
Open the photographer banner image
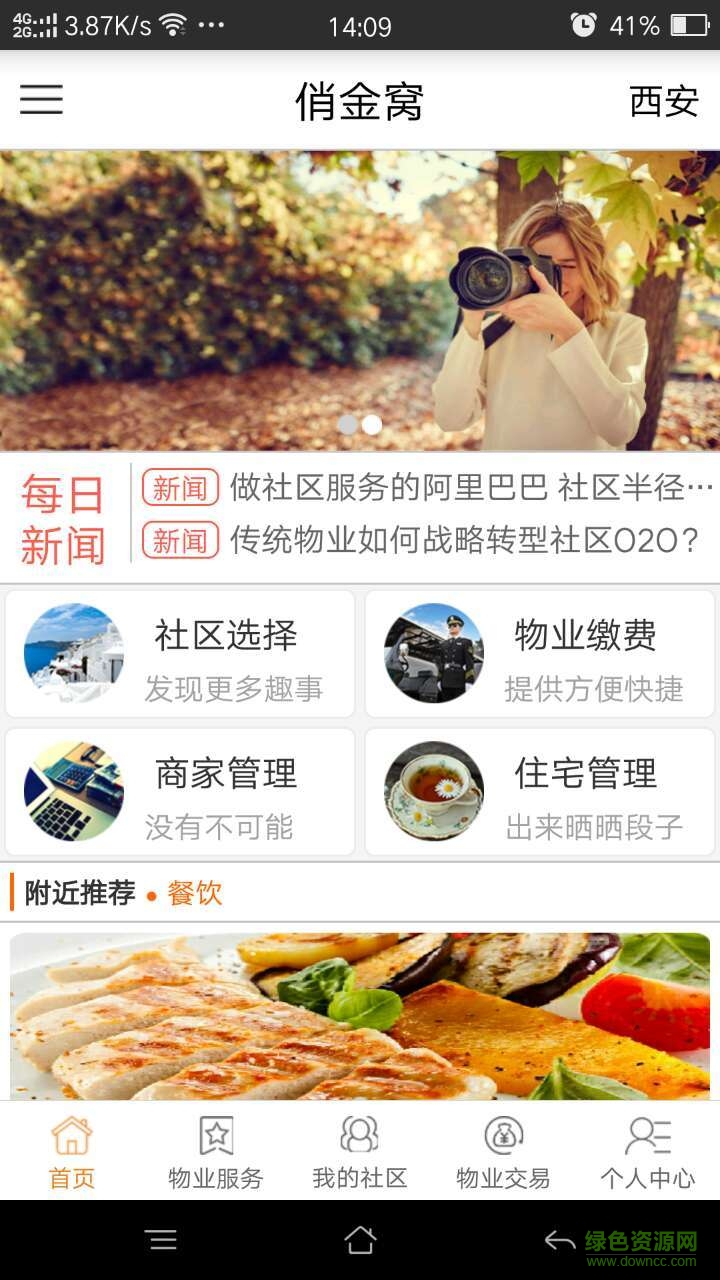point(360,300)
